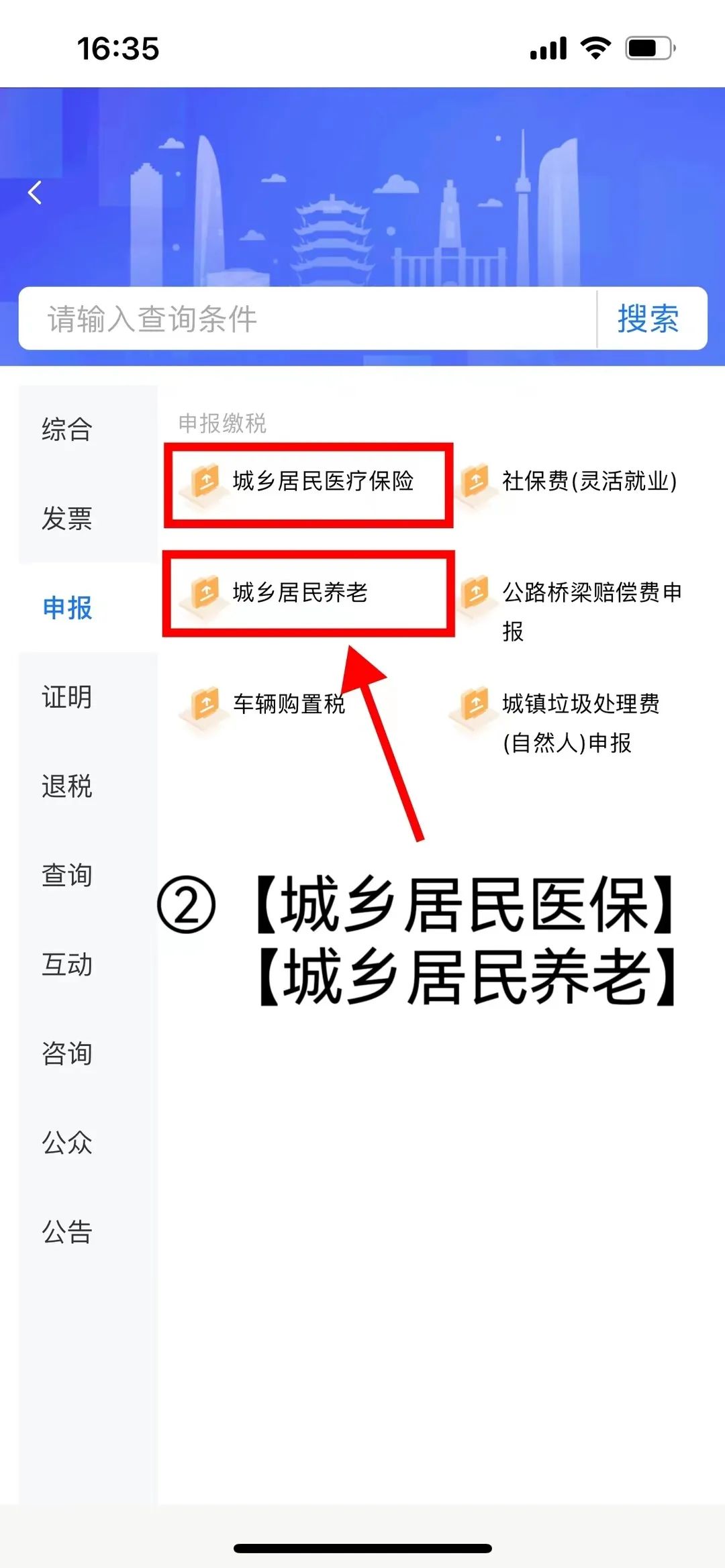The height and width of the screenshot is (1568, 725).
Task: Tap the 请输入查询条件 search field
Action: [305, 319]
